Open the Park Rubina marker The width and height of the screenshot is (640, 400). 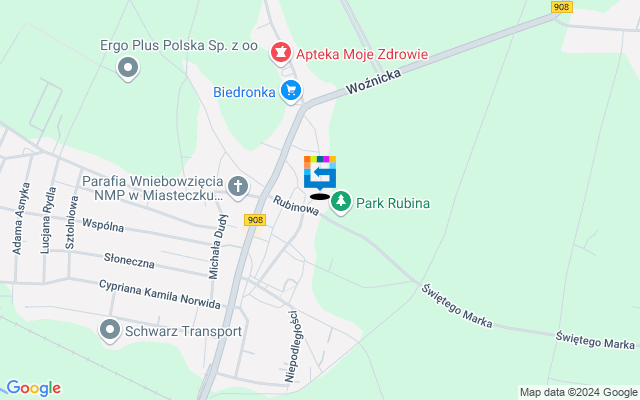pos(342,203)
